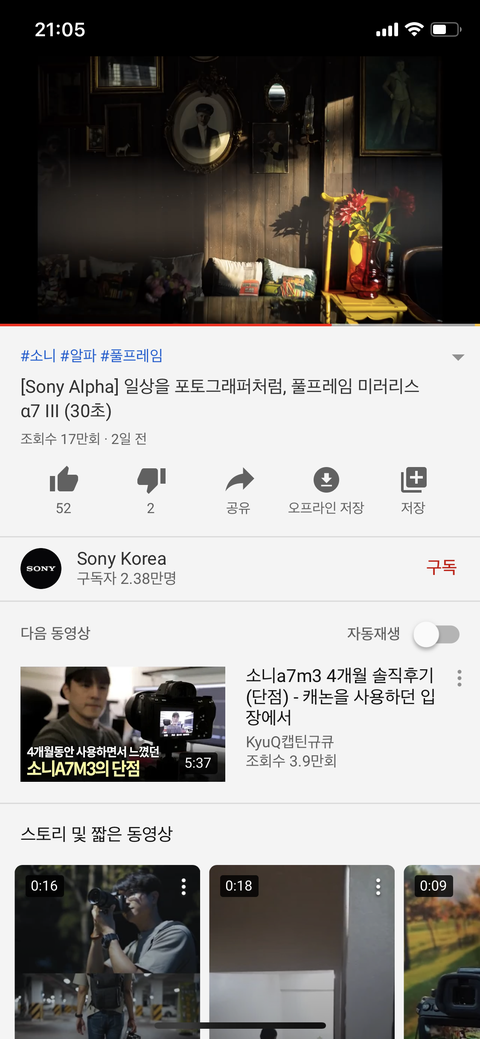480x1039 pixels.
Task: Tap the #알파 hashtag
Action: pos(78,356)
